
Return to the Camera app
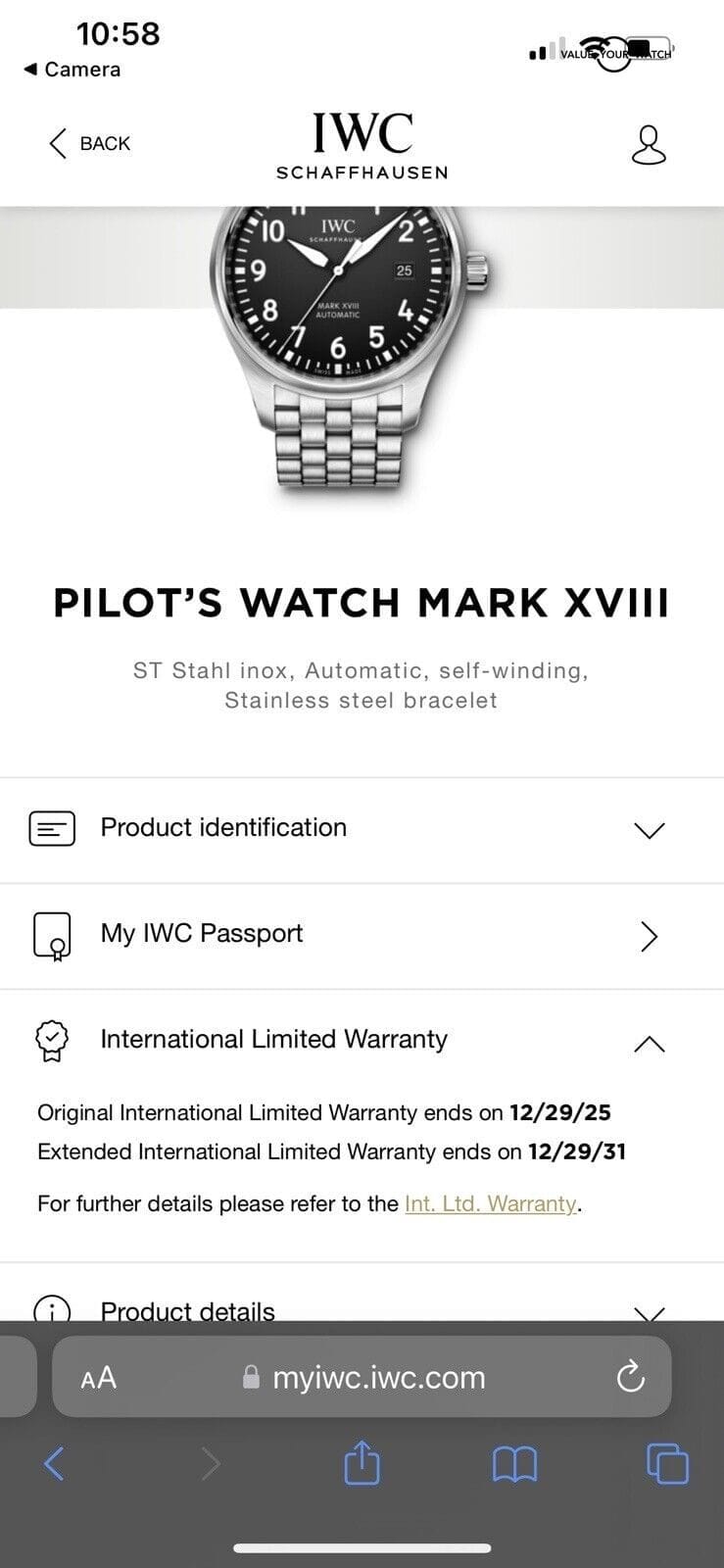click(x=72, y=70)
